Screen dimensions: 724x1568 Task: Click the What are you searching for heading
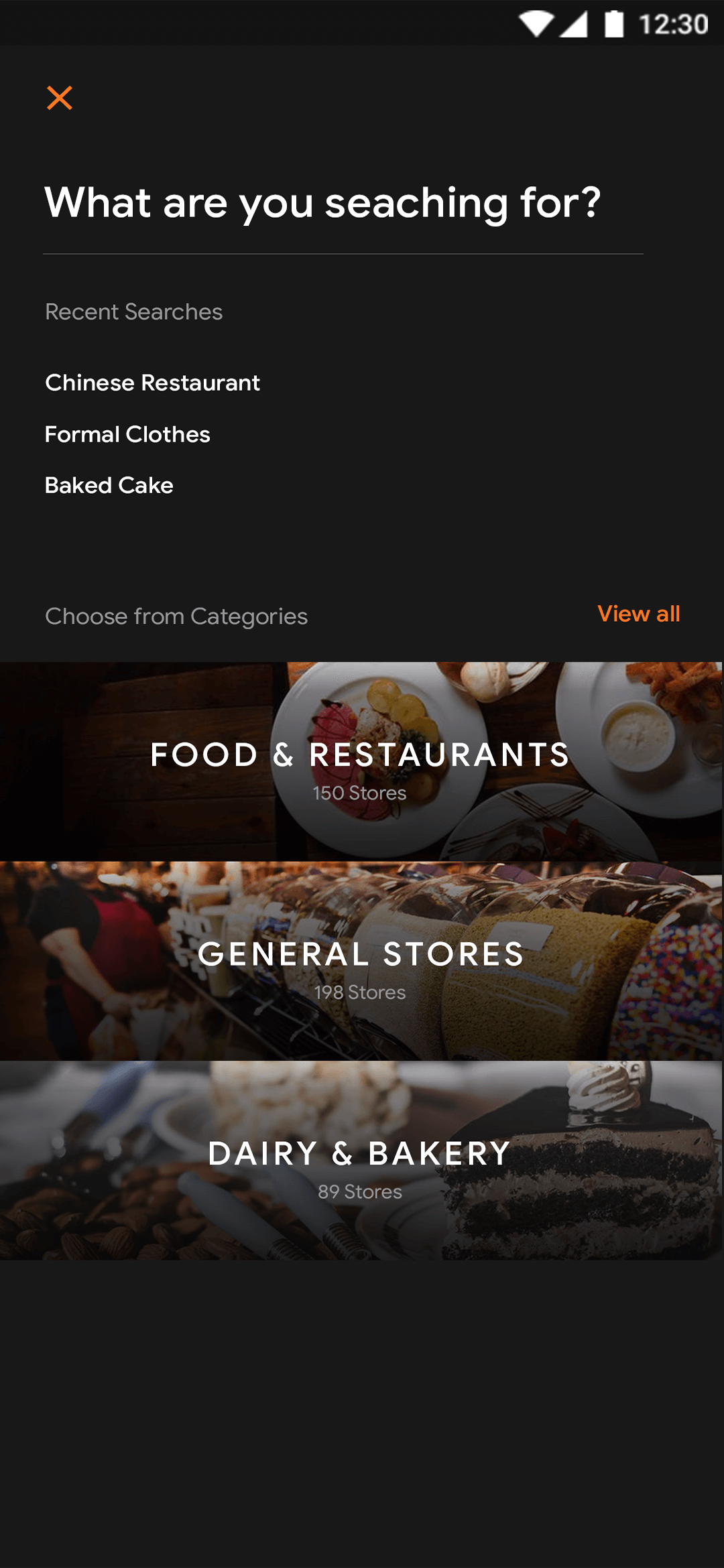point(322,202)
